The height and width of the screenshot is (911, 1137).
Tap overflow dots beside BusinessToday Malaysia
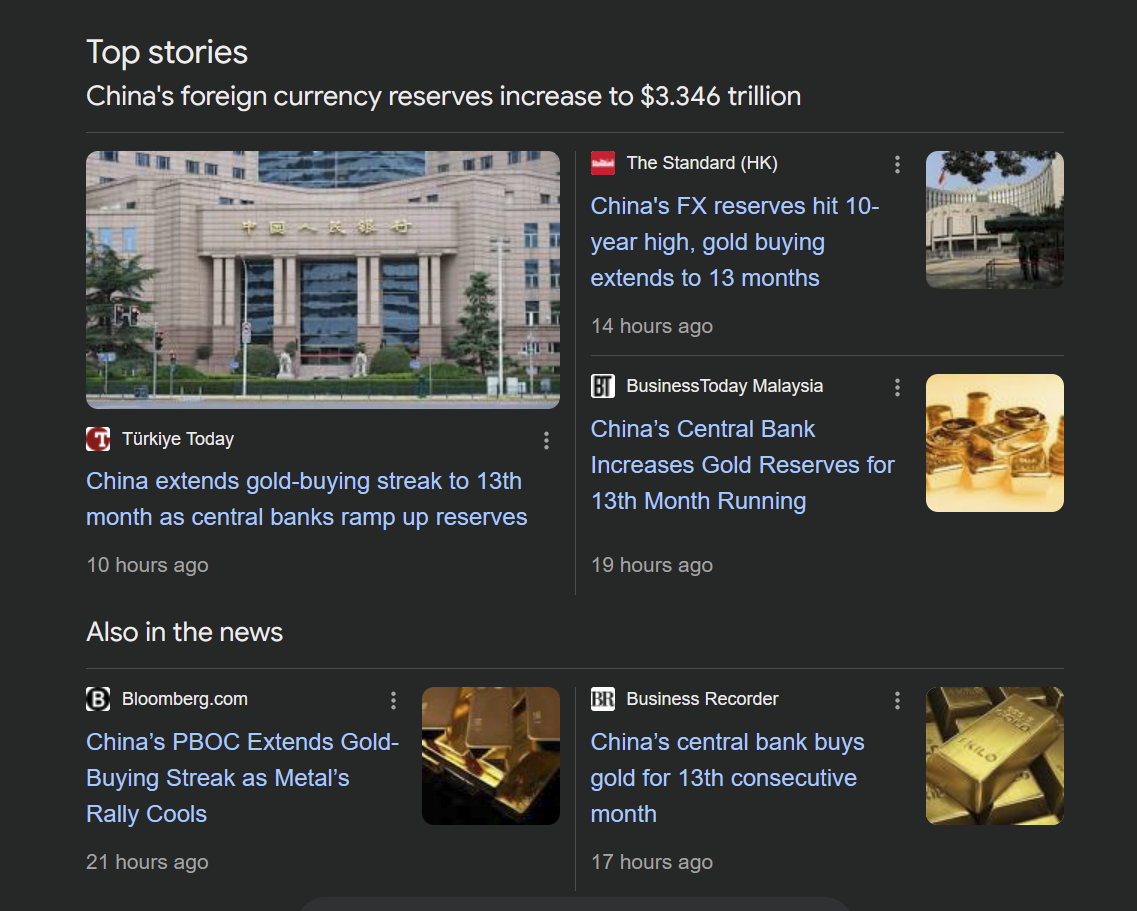click(x=897, y=387)
